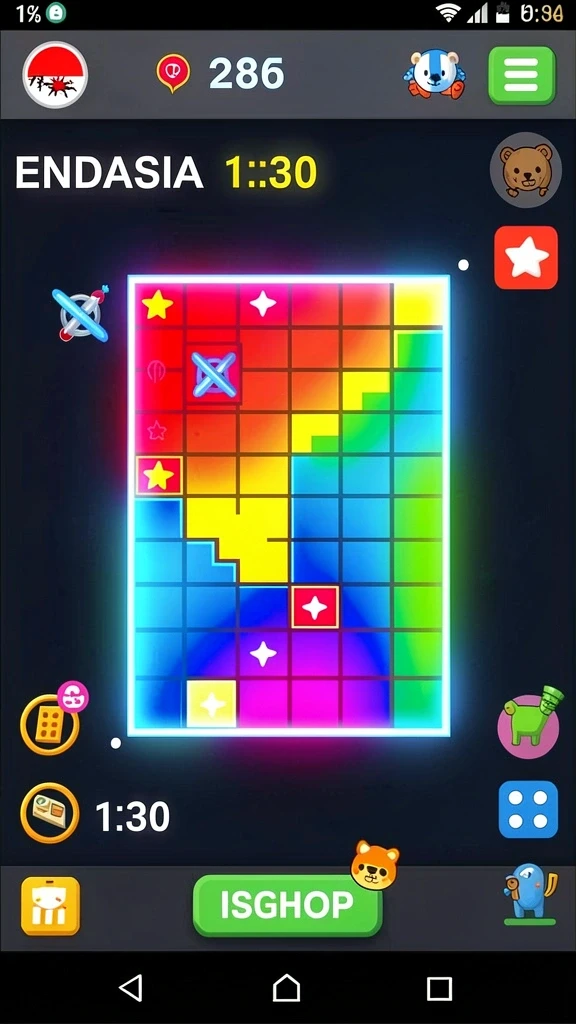
Task: Tap the crossed swords tile on the board
Action: pos(214,375)
